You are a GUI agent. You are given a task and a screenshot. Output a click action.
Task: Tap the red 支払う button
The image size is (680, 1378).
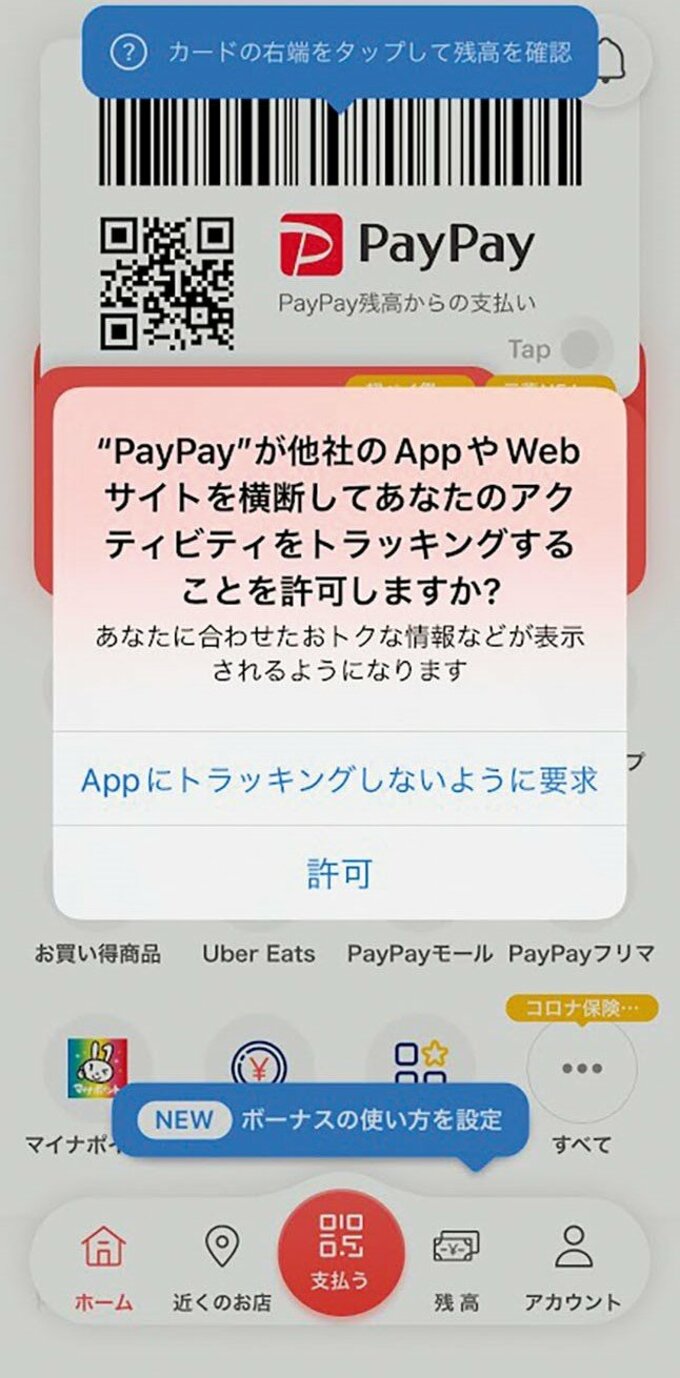(340, 1252)
